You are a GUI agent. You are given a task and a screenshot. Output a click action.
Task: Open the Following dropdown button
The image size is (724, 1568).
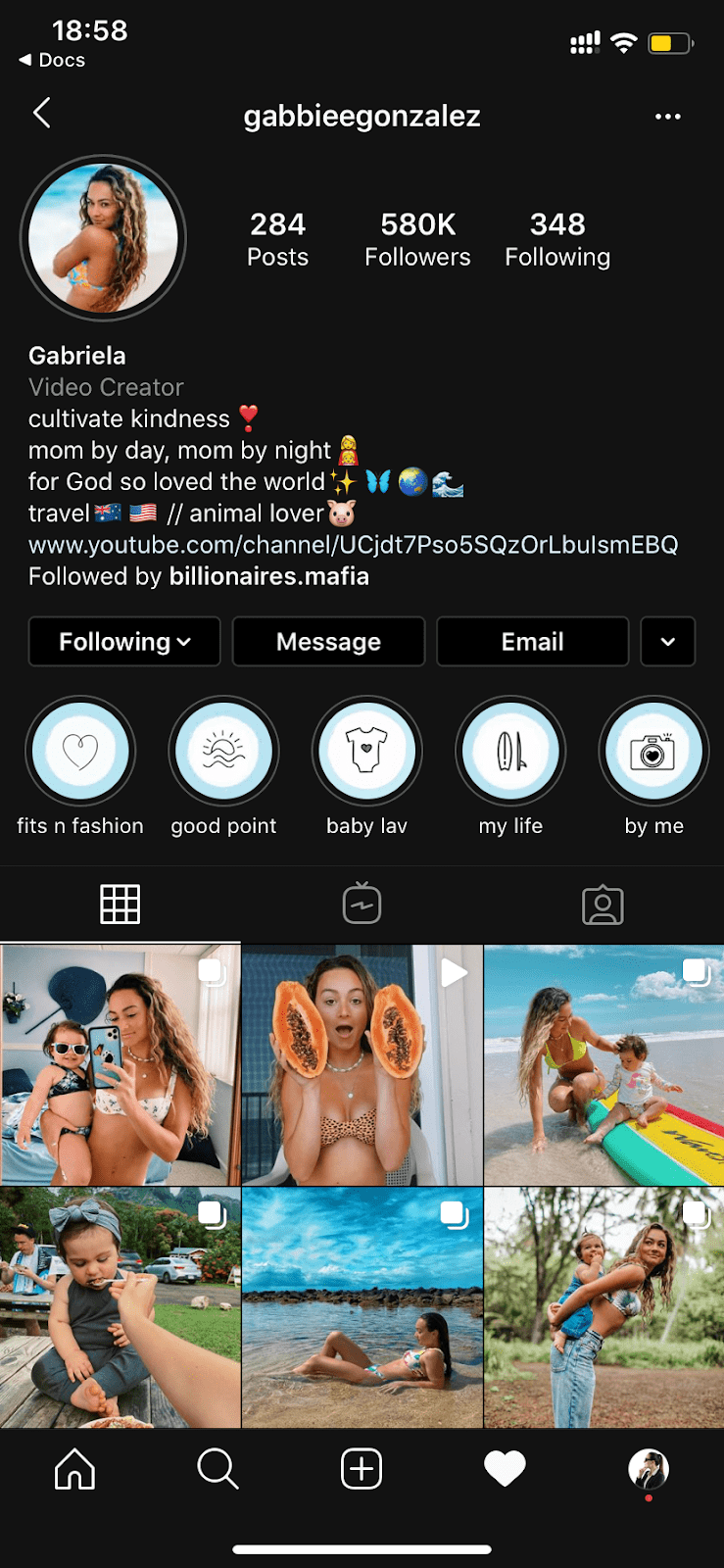(124, 642)
